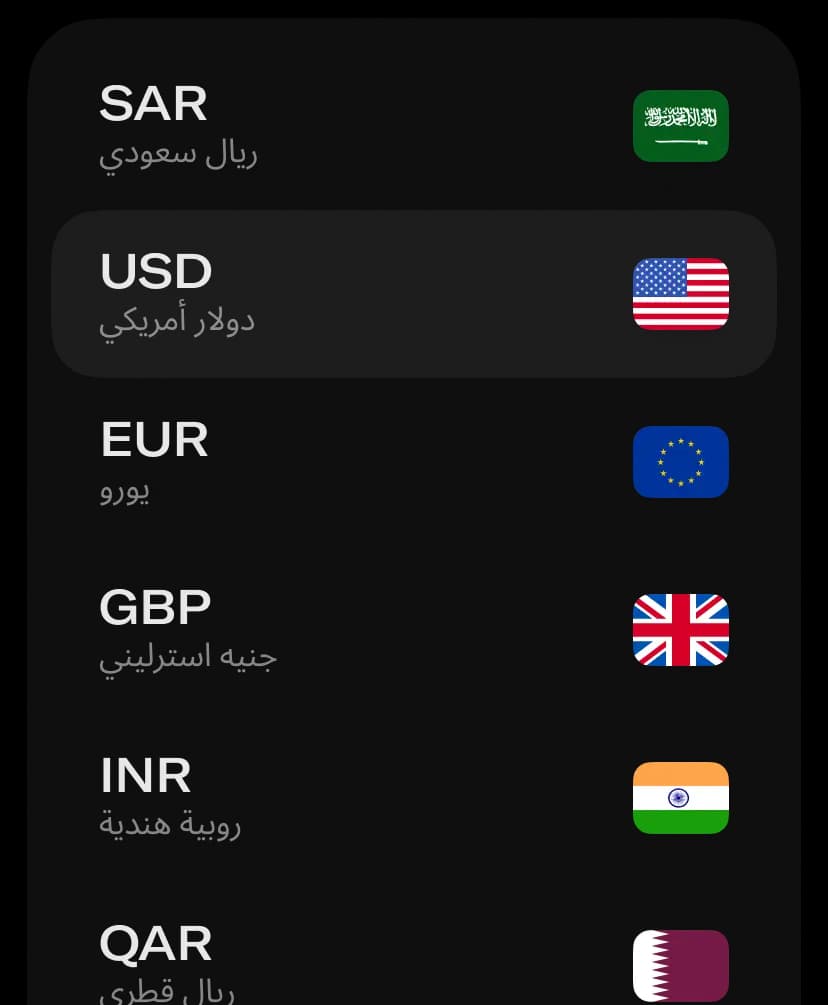The width and height of the screenshot is (828, 1005).
Task: Choose INR Indian rupee
Action: coord(413,798)
